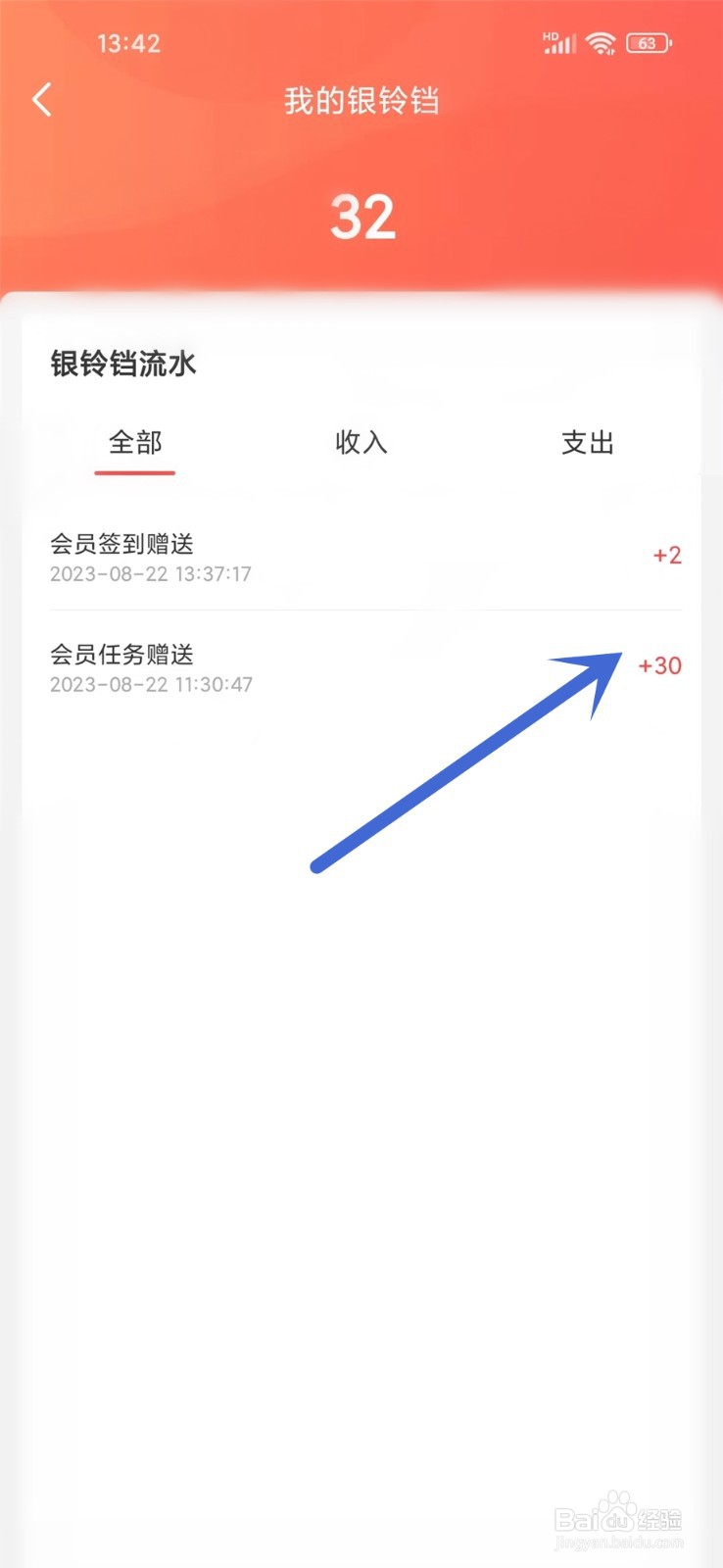Tap the balance number 32

[361, 214]
